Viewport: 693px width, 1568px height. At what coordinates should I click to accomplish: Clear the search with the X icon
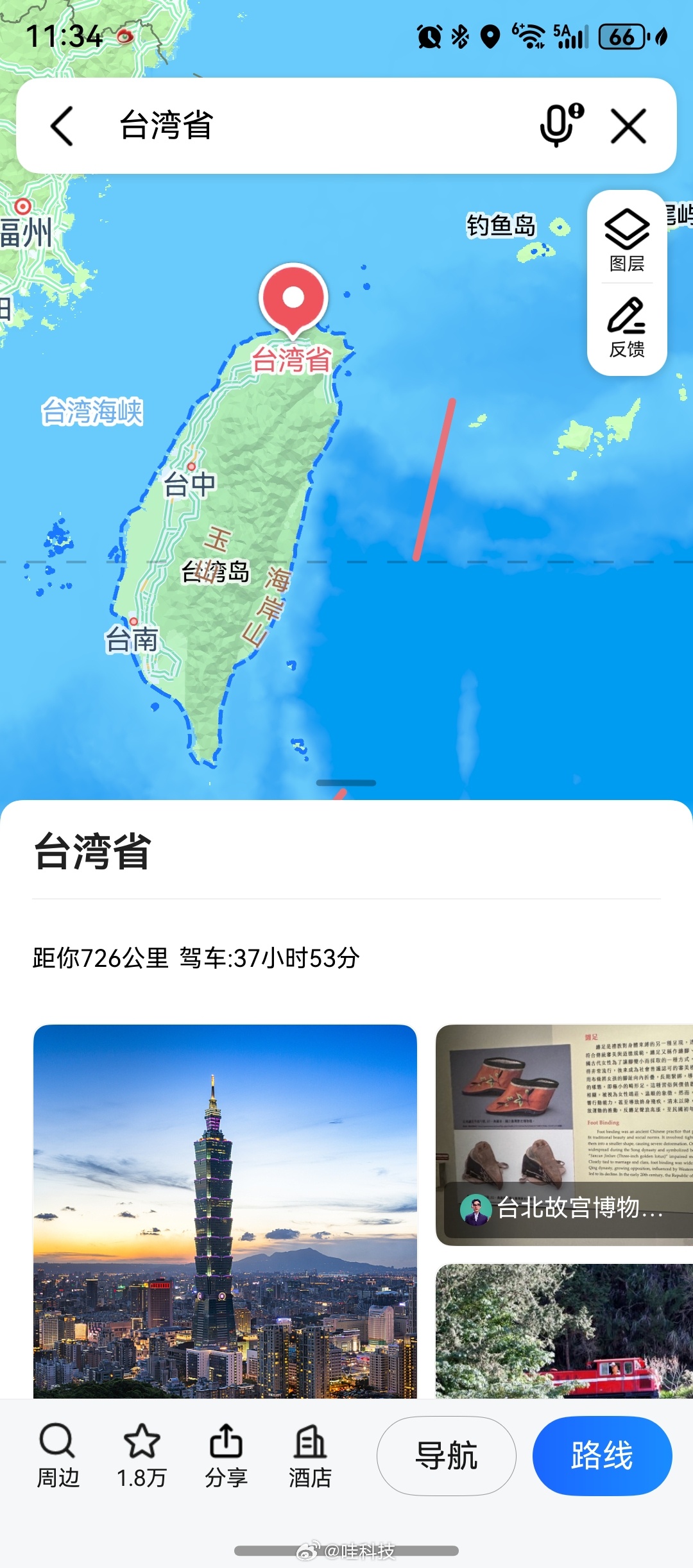628,126
